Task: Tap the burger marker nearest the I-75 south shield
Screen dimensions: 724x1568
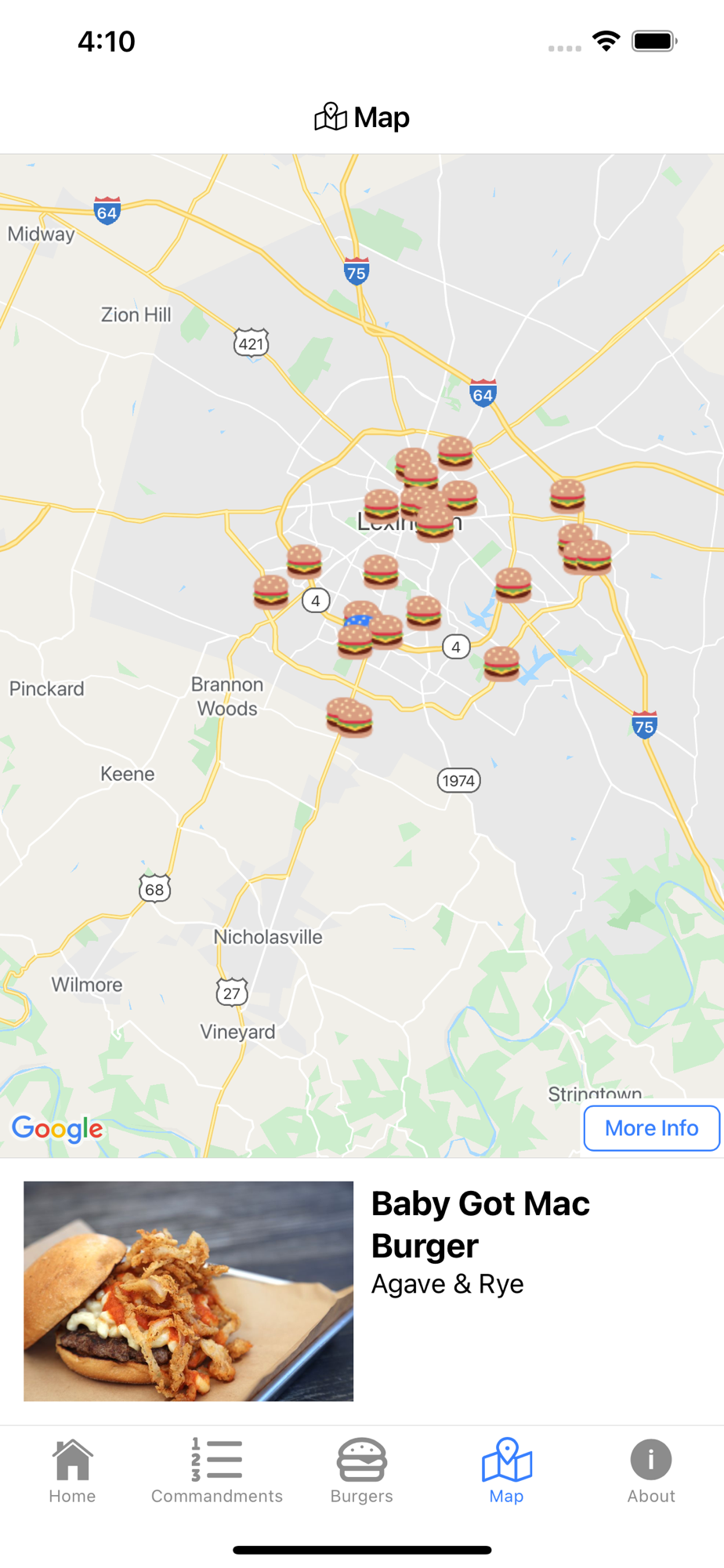Action: tap(501, 663)
